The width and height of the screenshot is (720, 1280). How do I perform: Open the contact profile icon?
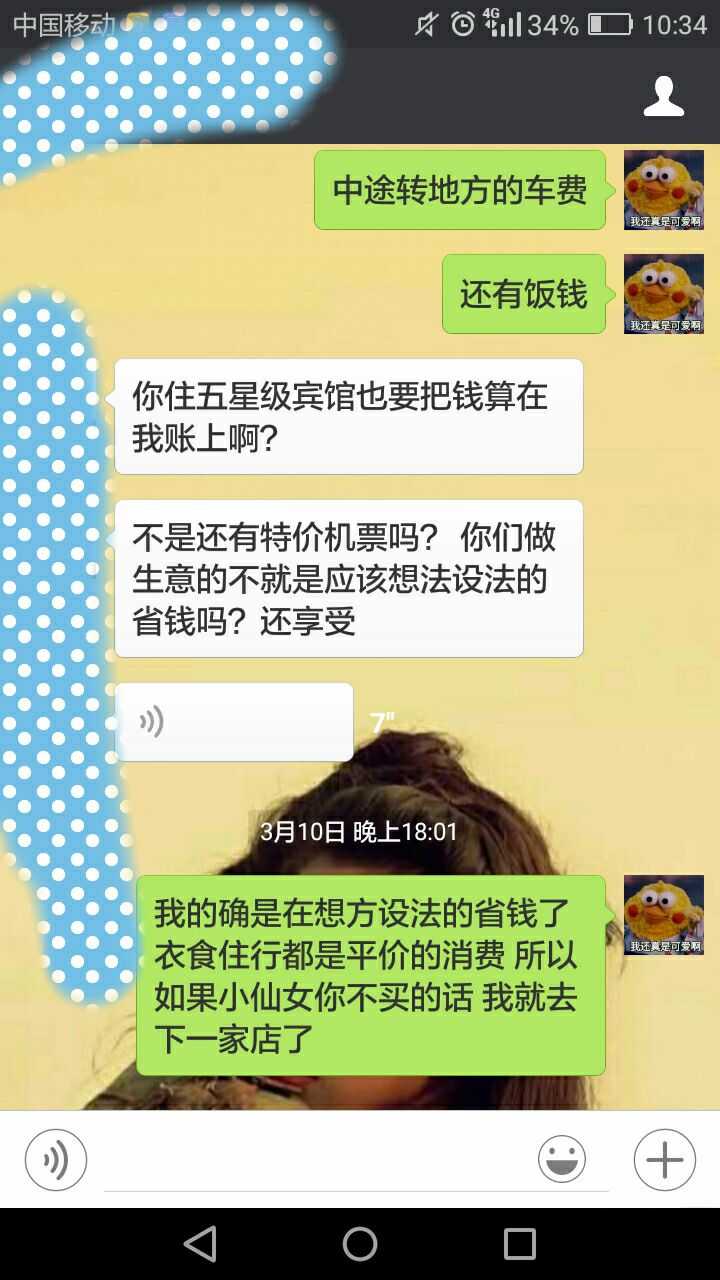(663, 97)
